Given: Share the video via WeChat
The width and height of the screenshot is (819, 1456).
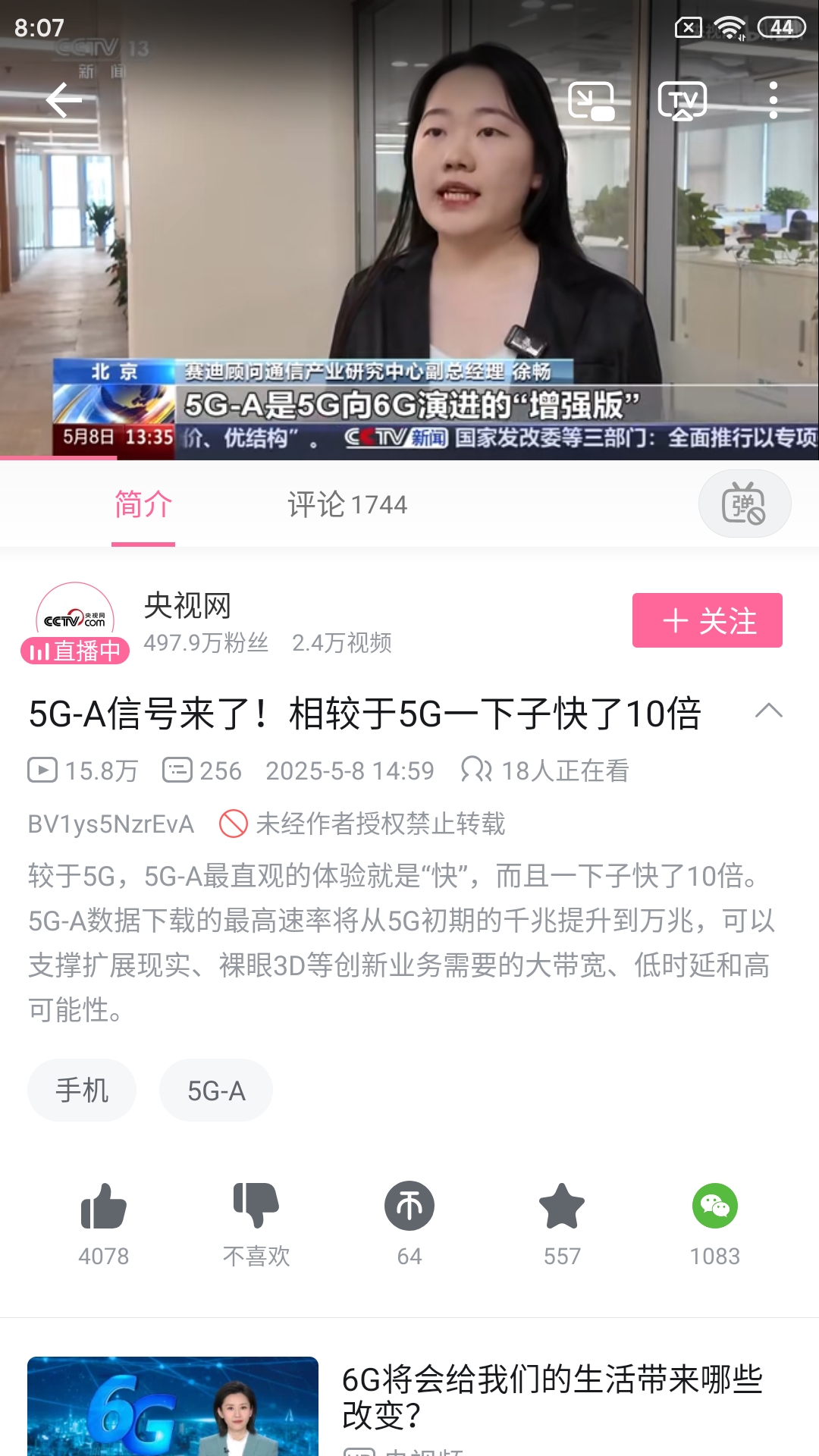Looking at the screenshot, I should pyautogui.click(x=714, y=1207).
